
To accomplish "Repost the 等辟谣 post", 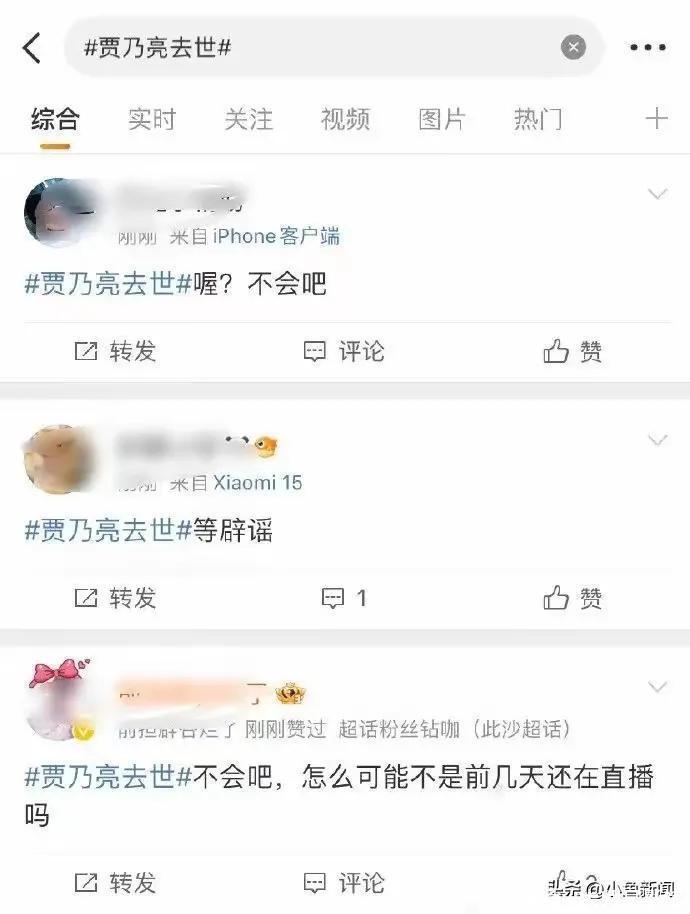I will 116,598.
